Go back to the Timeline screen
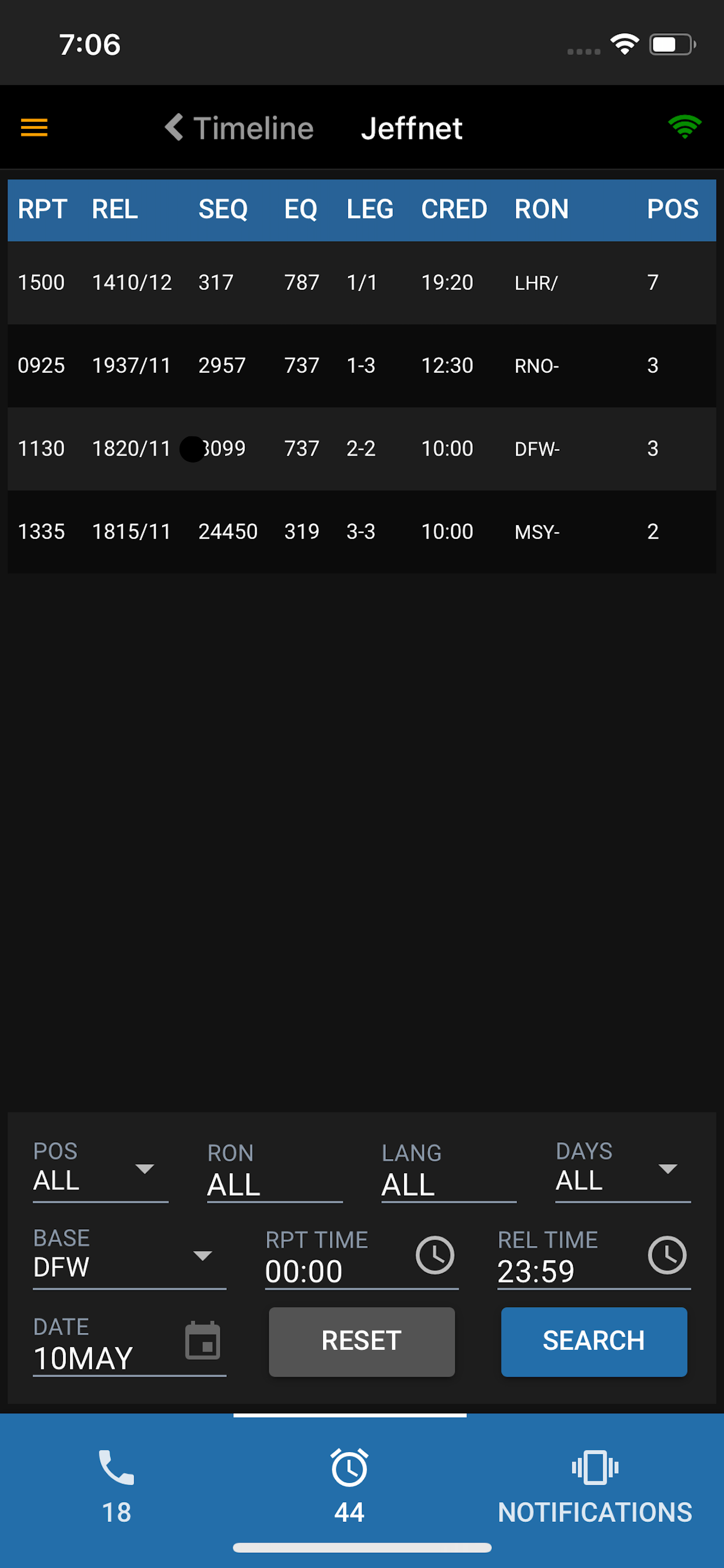 pos(239,127)
